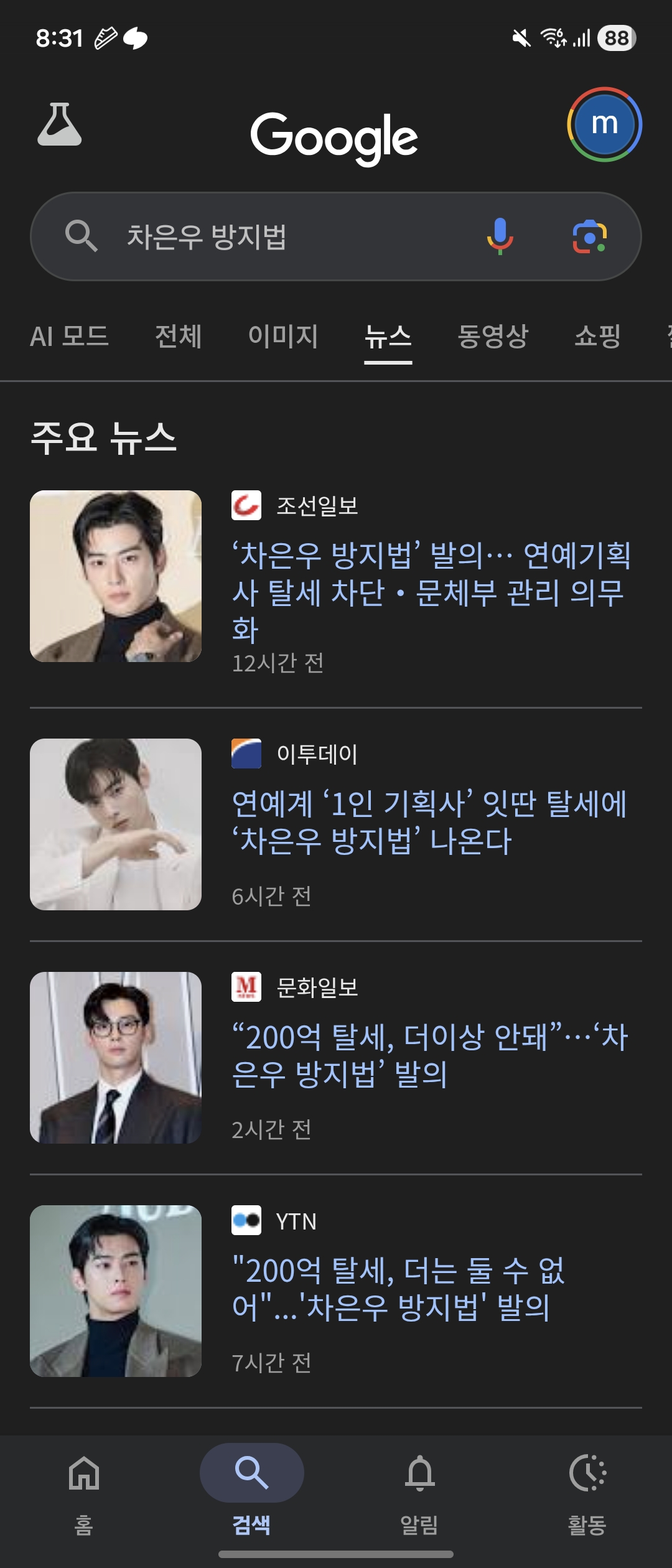The width and height of the screenshot is (672, 1568).
Task: Switch to the 이미지 tab
Action: pyautogui.click(x=283, y=337)
